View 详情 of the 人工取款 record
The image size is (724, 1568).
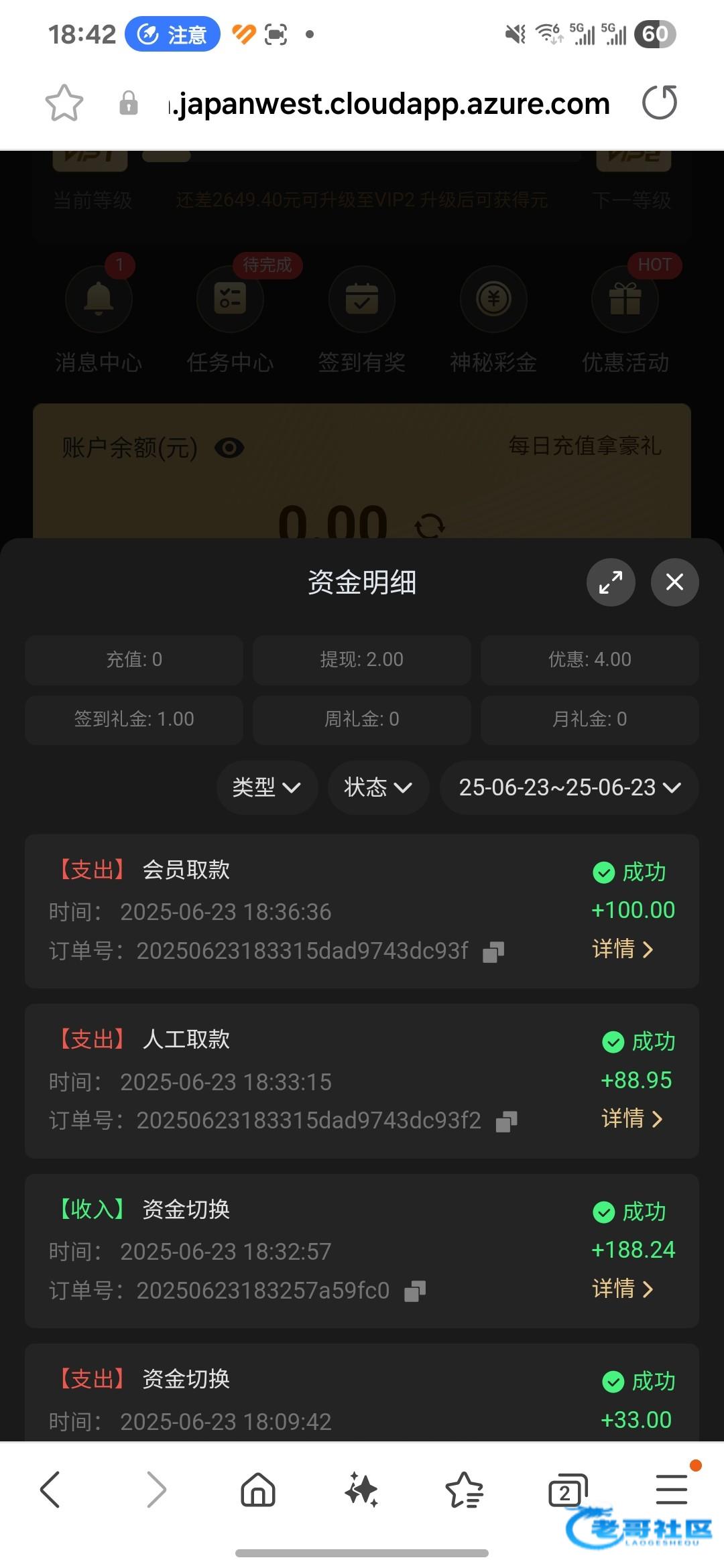tap(631, 1118)
